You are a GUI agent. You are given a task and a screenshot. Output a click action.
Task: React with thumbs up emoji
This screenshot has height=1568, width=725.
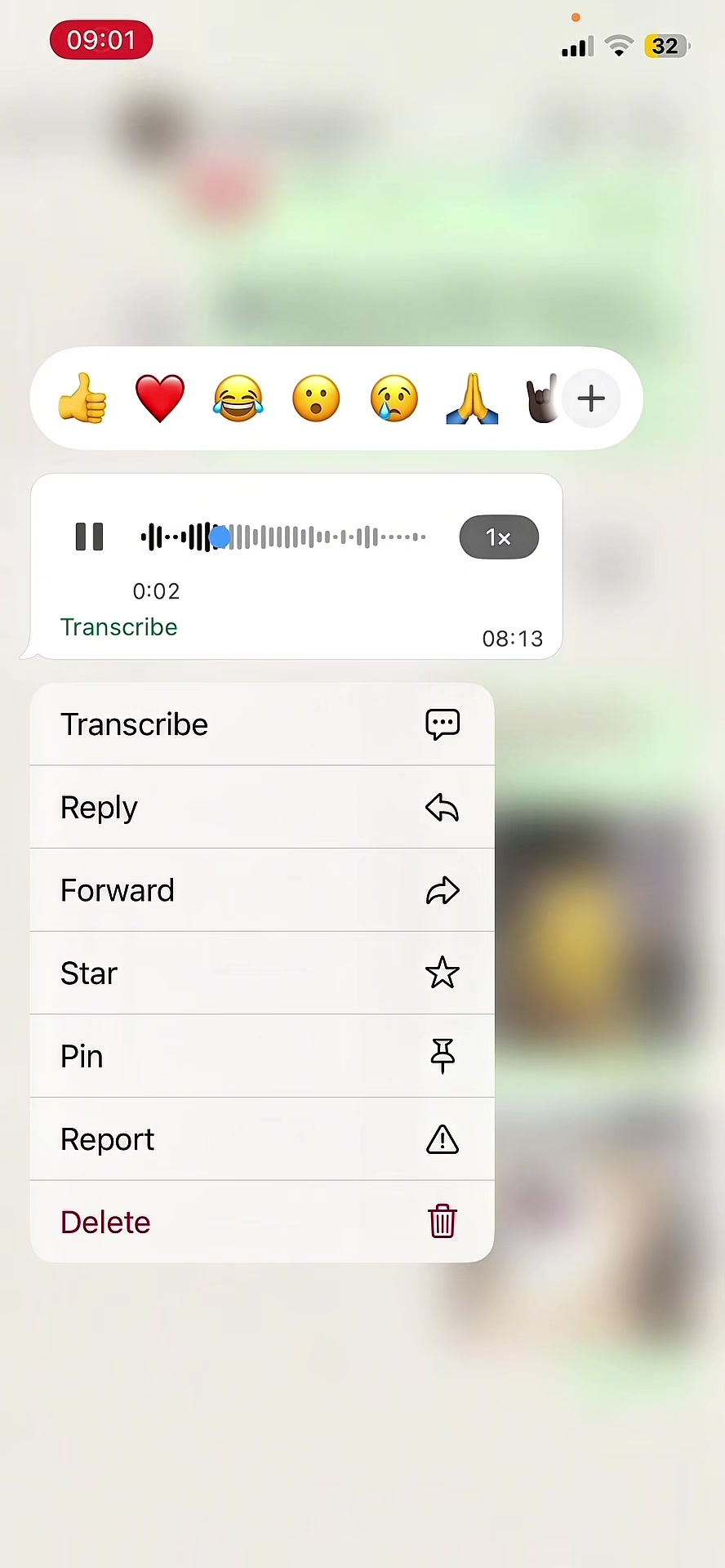click(82, 399)
